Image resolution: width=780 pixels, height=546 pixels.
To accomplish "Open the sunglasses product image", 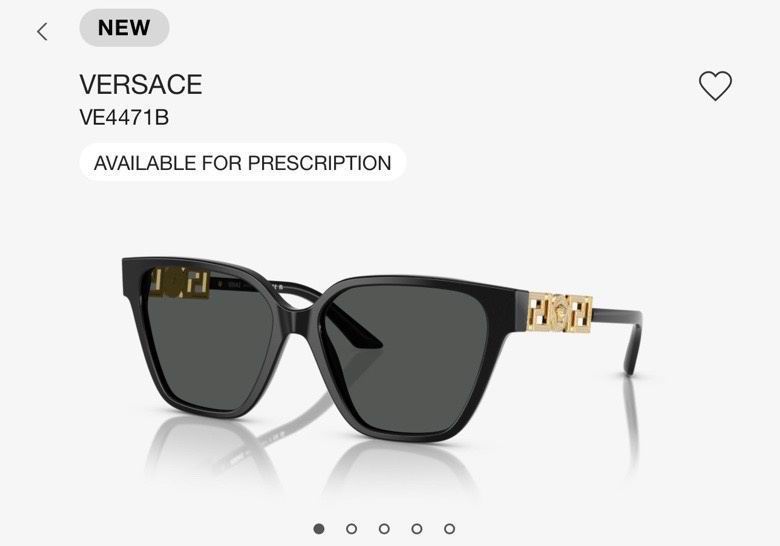I will [x=383, y=345].
